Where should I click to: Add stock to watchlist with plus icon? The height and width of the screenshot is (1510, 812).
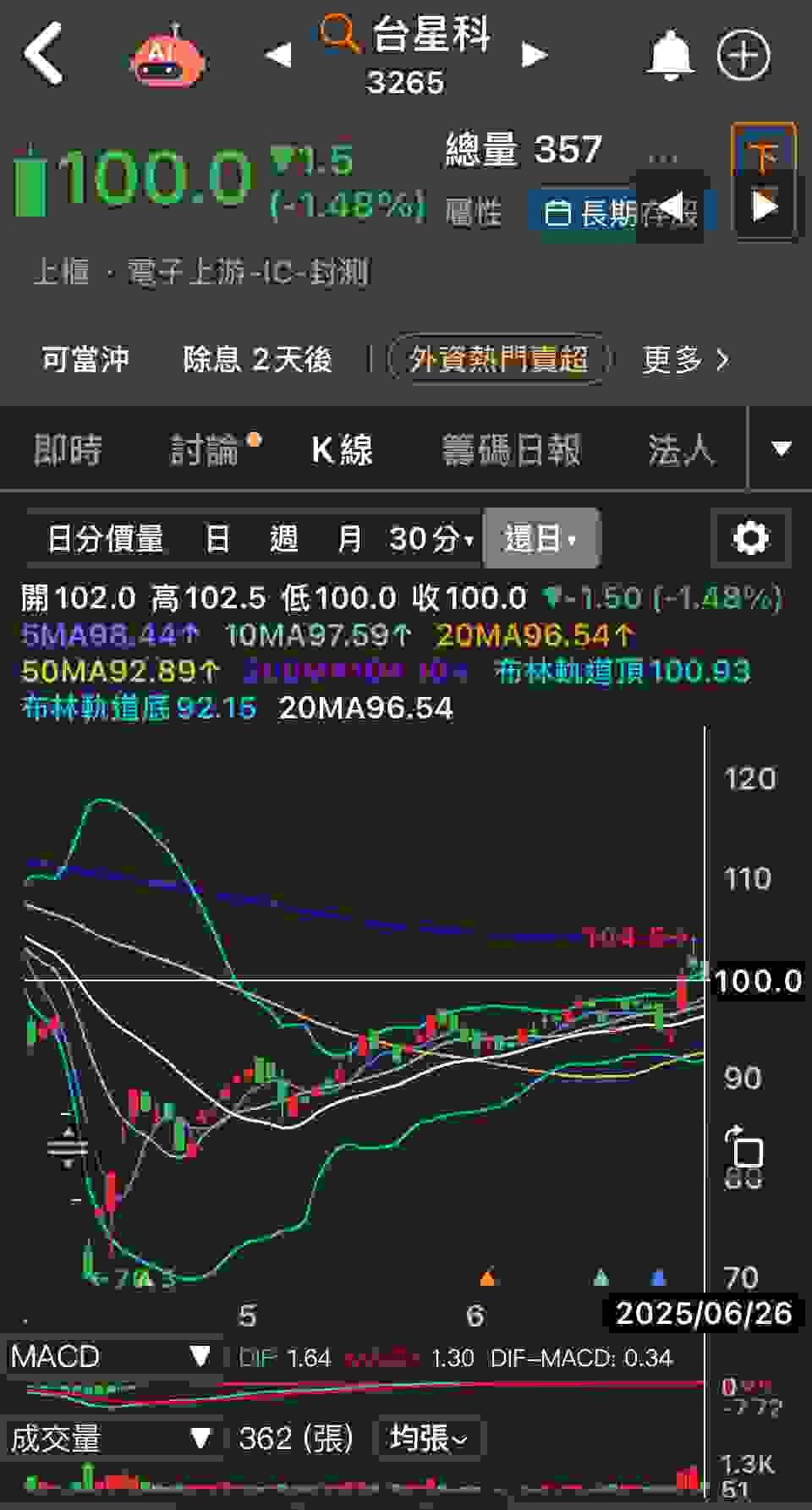click(743, 56)
